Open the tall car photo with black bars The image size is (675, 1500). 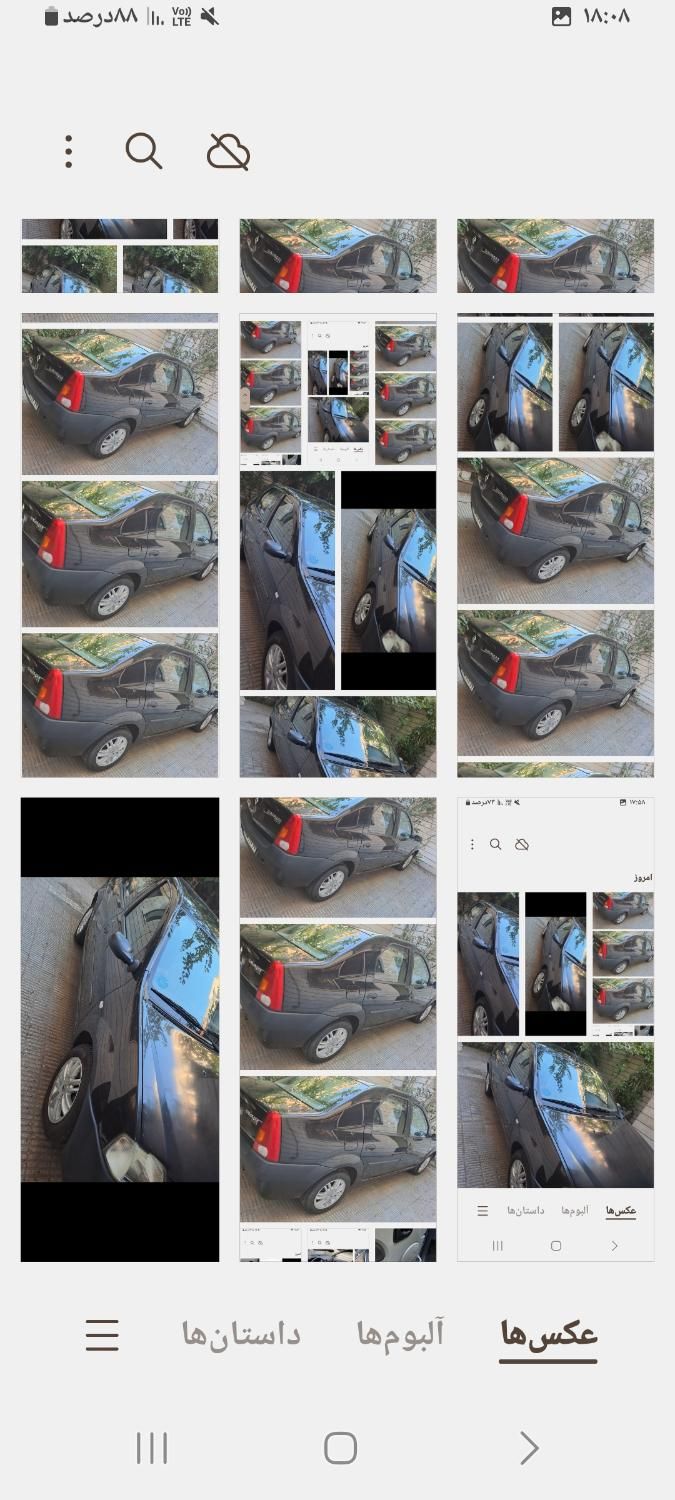(x=120, y=1028)
